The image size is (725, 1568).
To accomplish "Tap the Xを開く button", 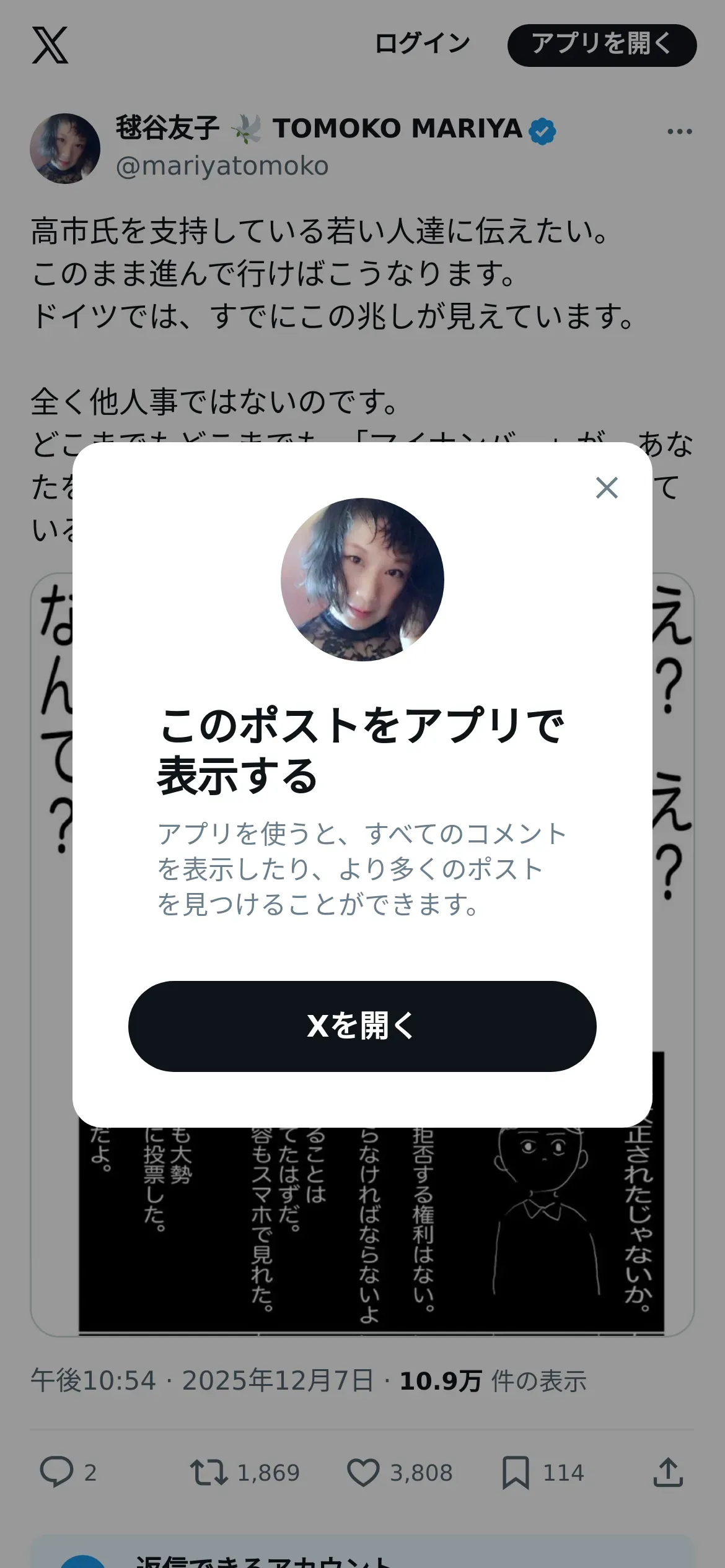I will 362,1026.
